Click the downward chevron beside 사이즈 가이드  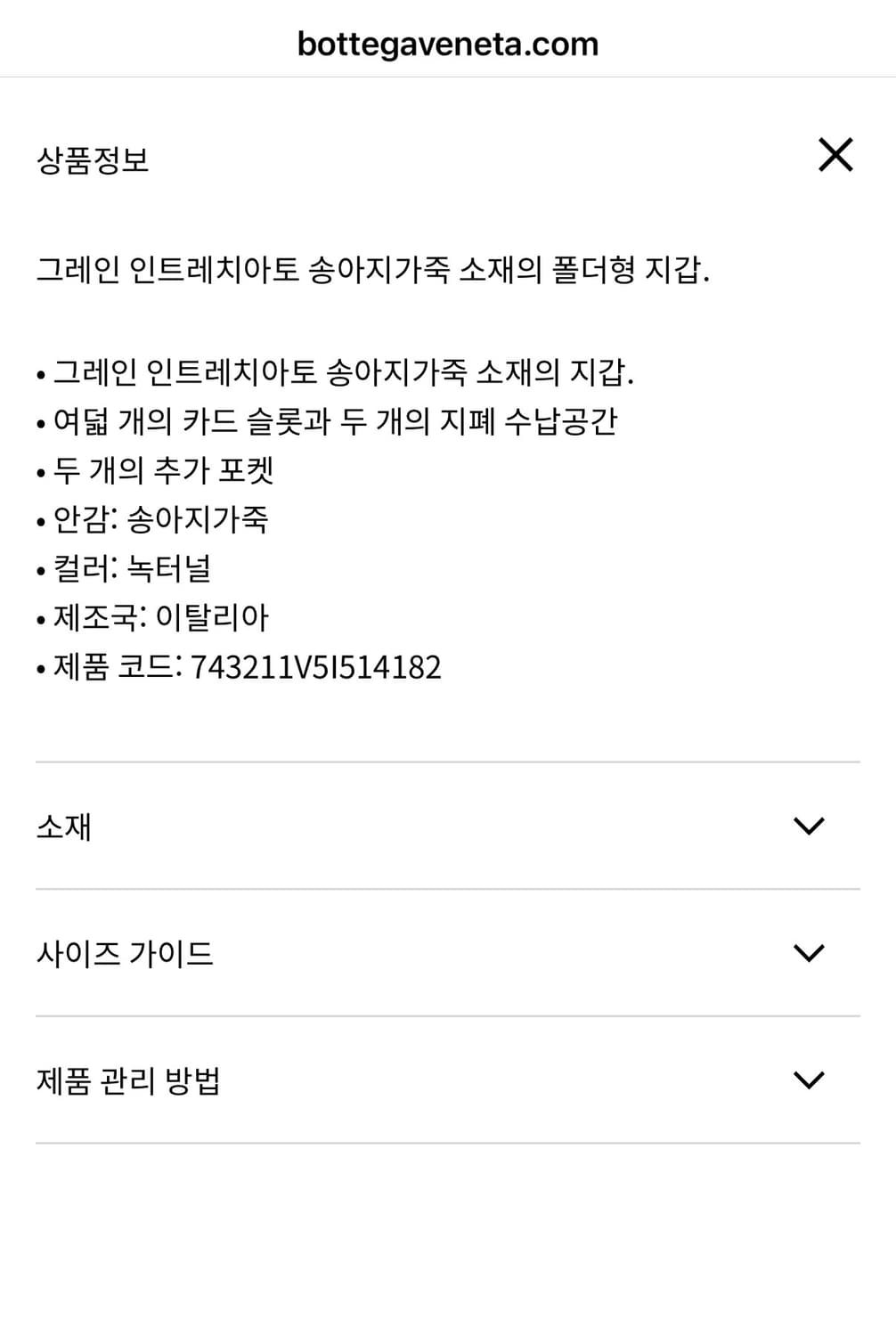point(809,952)
